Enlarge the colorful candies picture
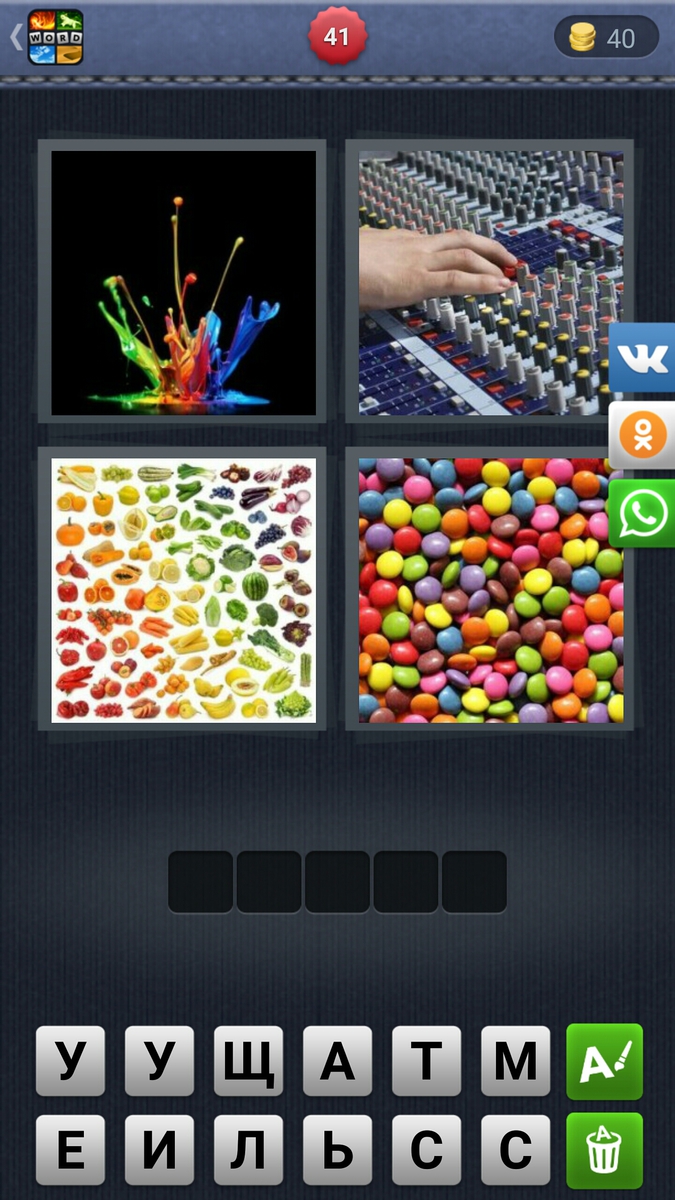 [x=491, y=590]
